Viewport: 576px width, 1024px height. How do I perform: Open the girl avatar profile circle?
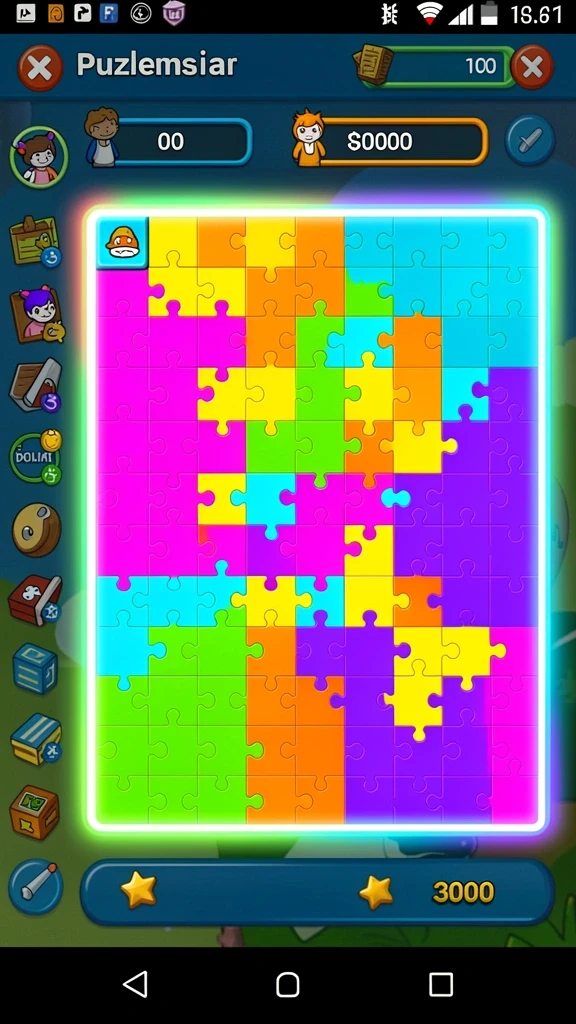point(39,157)
